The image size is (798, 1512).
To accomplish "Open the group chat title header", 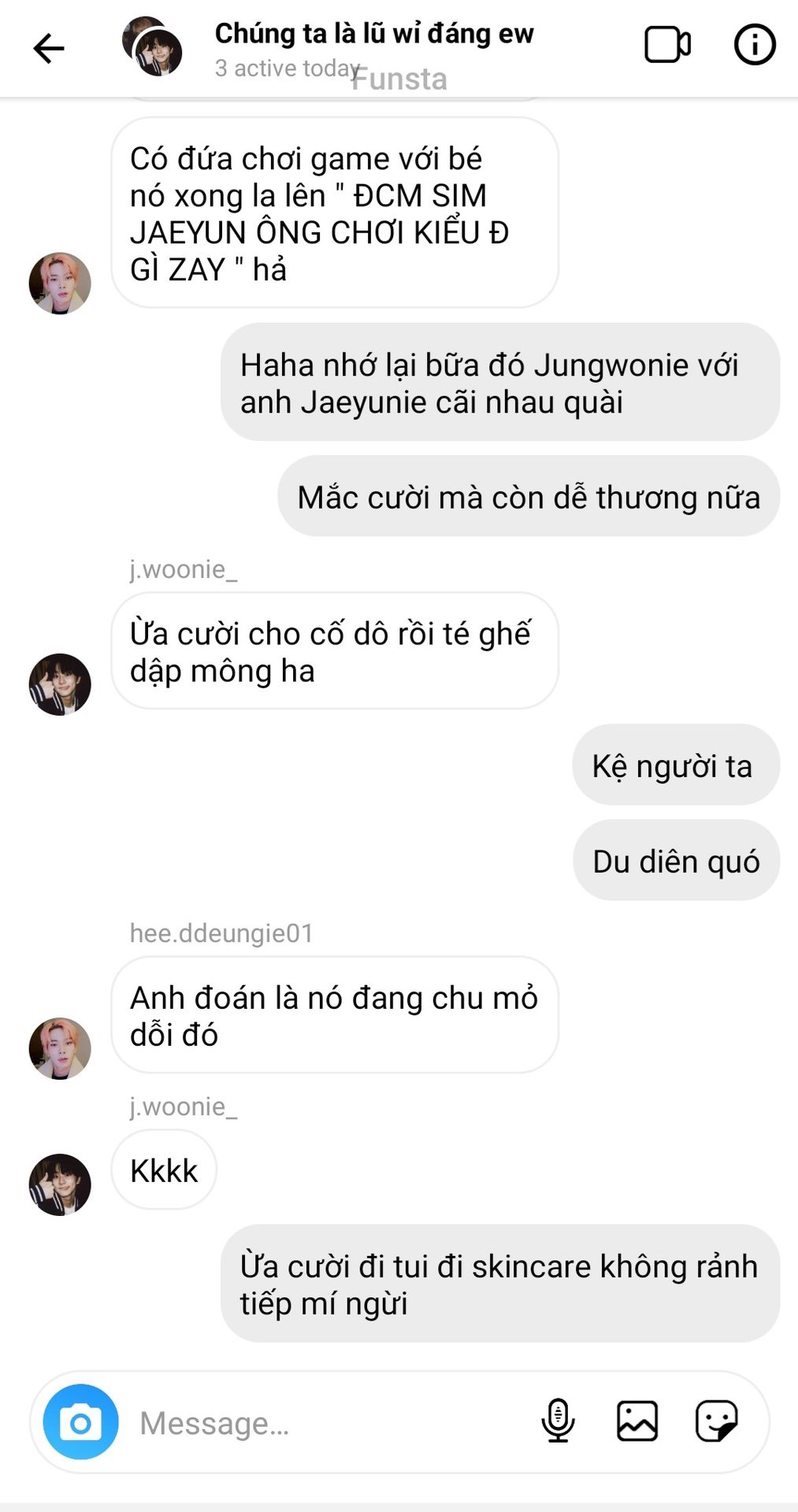I will pyautogui.click(x=373, y=35).
